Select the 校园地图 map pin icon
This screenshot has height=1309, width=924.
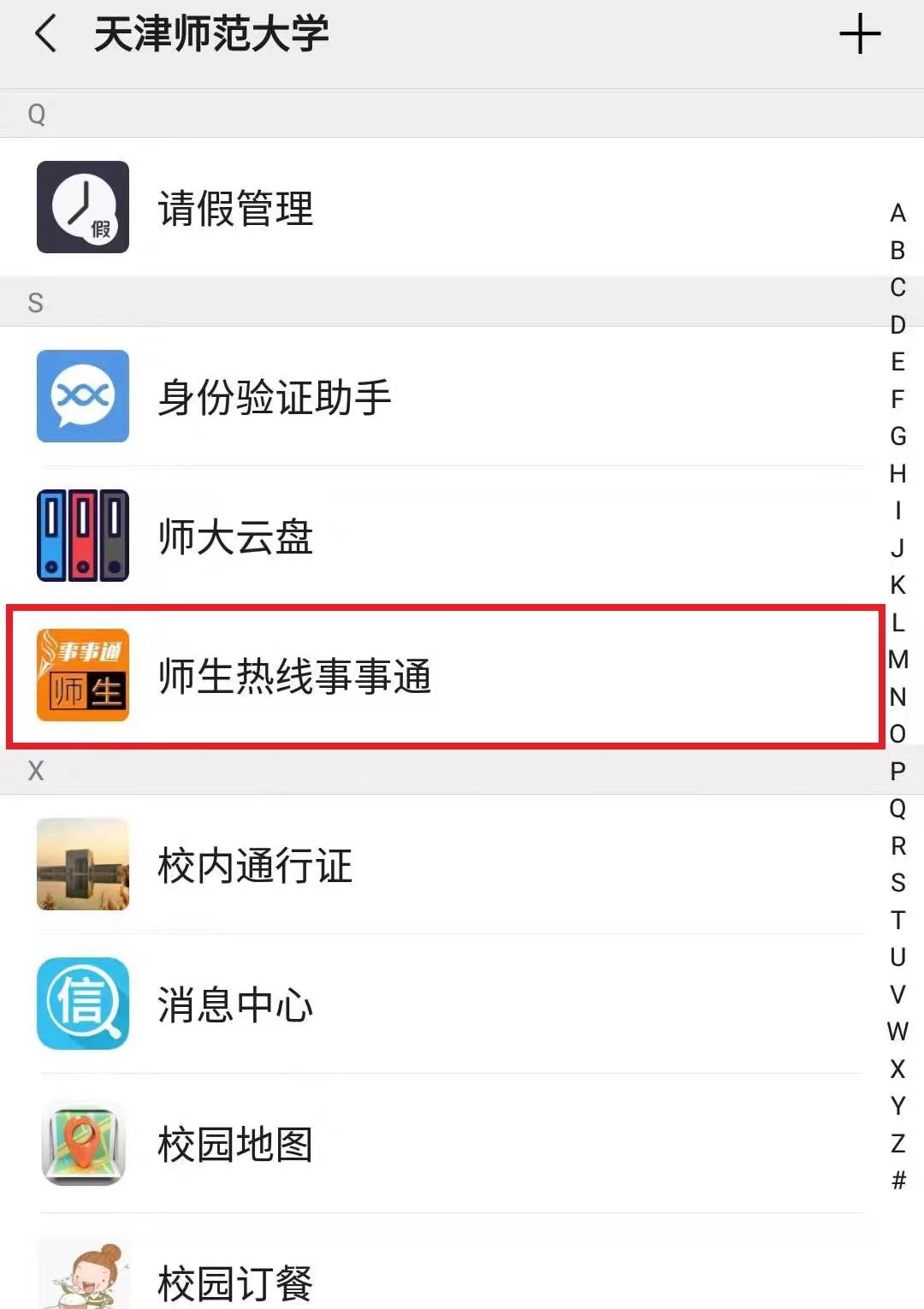(x=82, y=1144)
